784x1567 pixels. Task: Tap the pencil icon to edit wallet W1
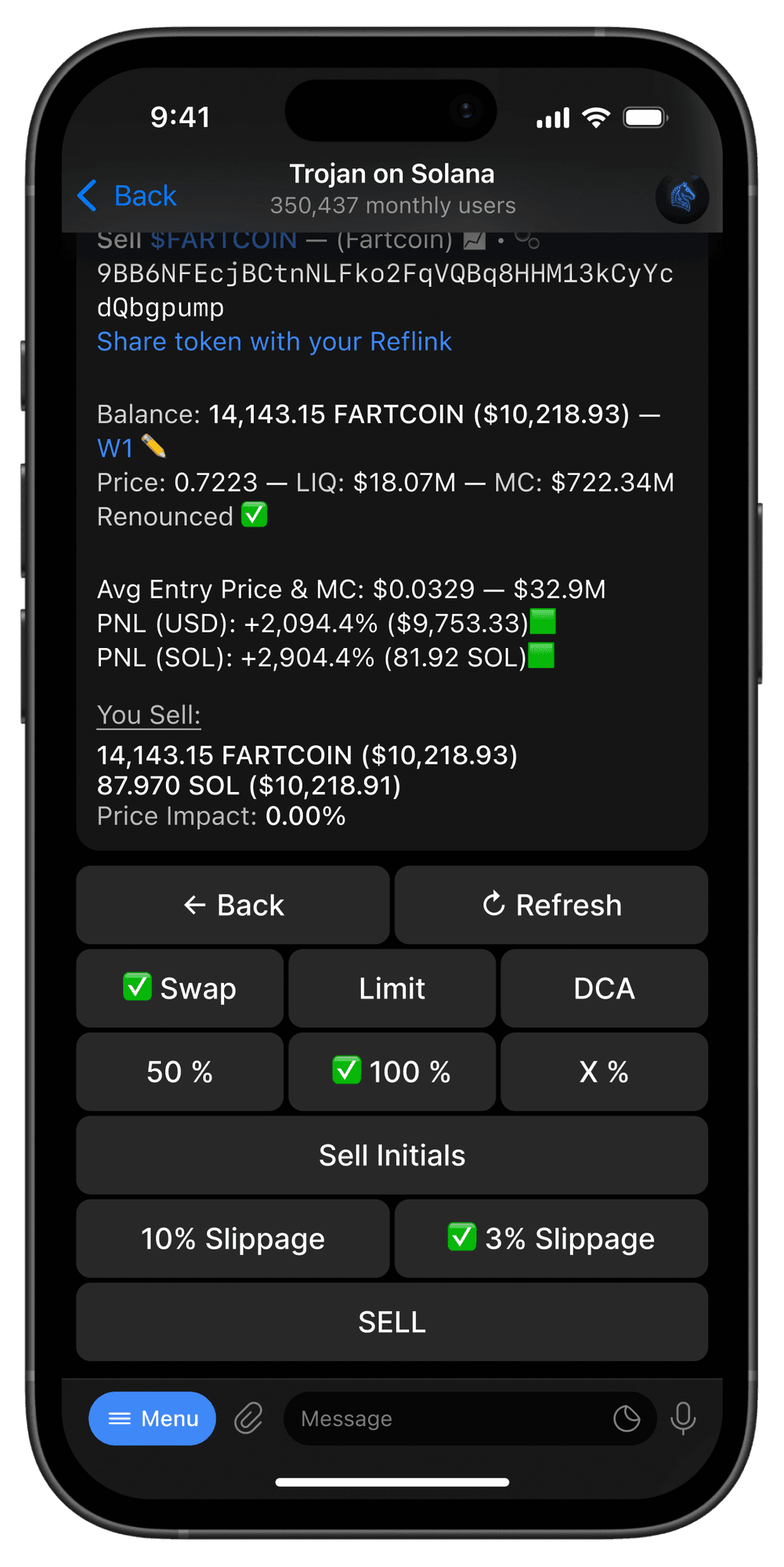[x=155, y=448]
